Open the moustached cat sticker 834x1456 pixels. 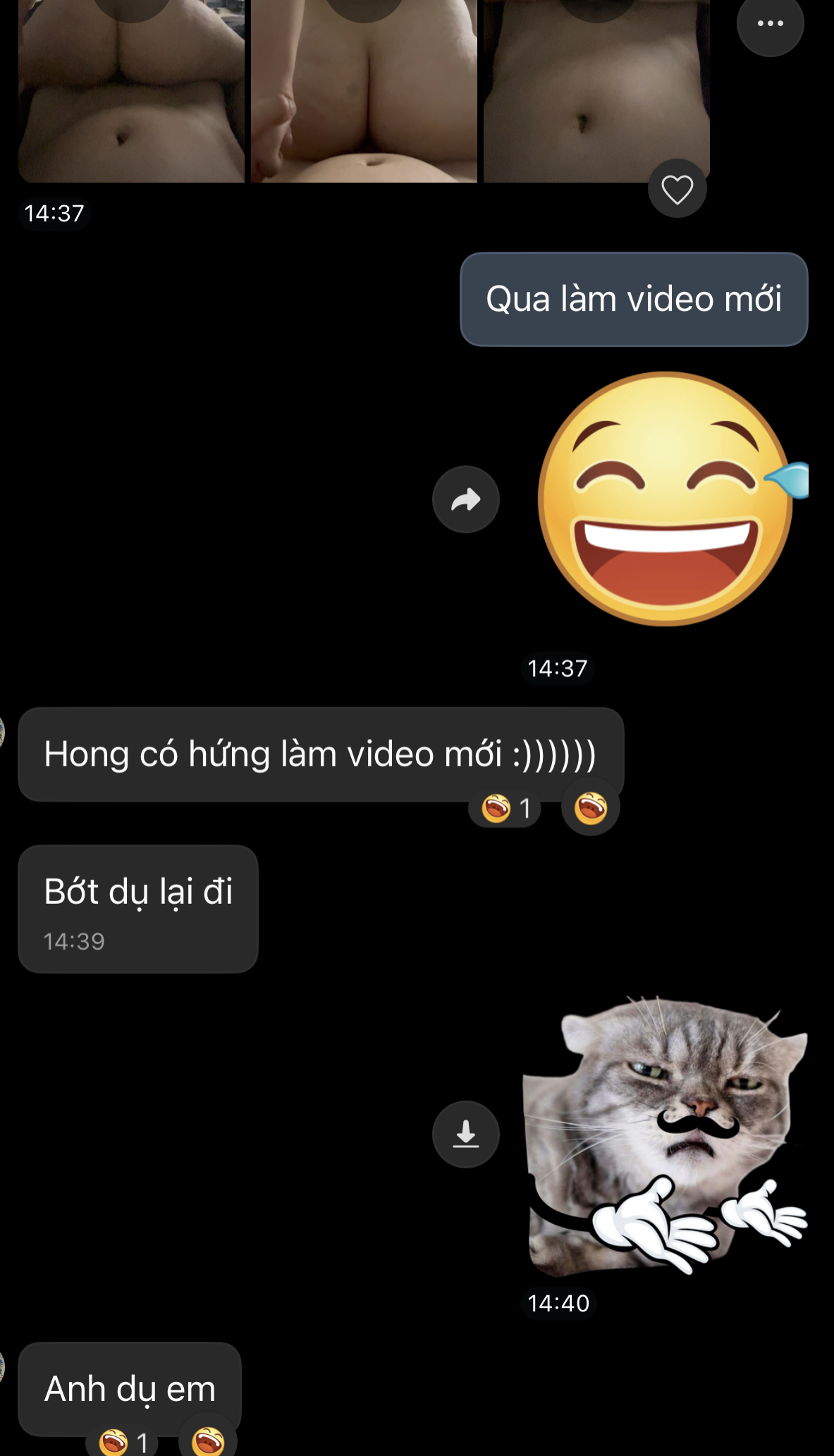tap(665, 1135)
